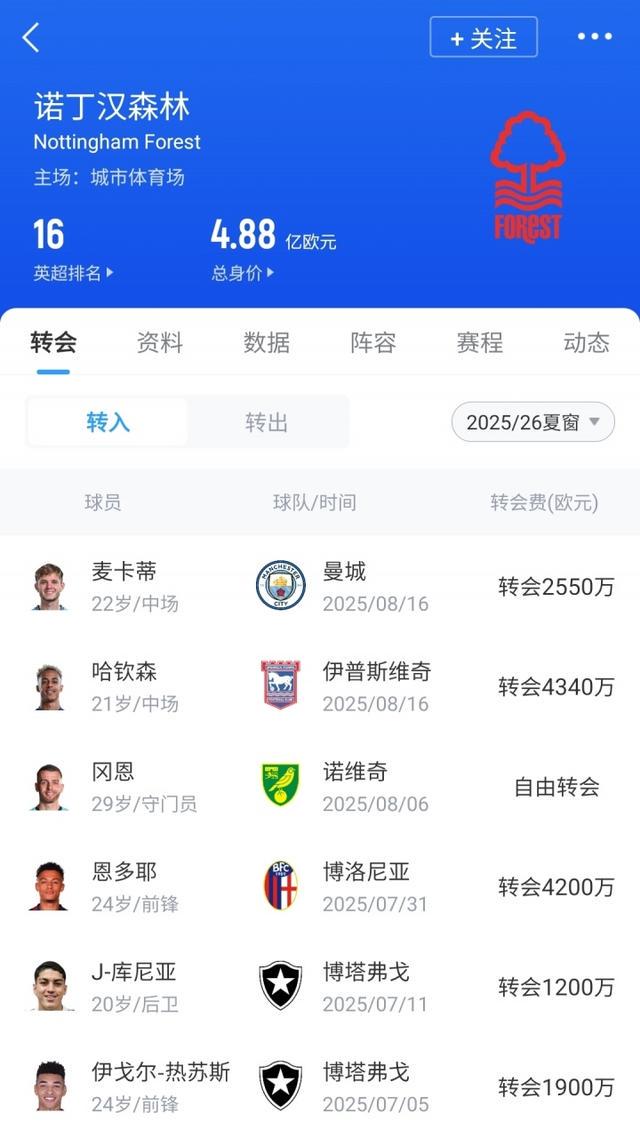Switch to the 阵容 tab

click(373, 343)
